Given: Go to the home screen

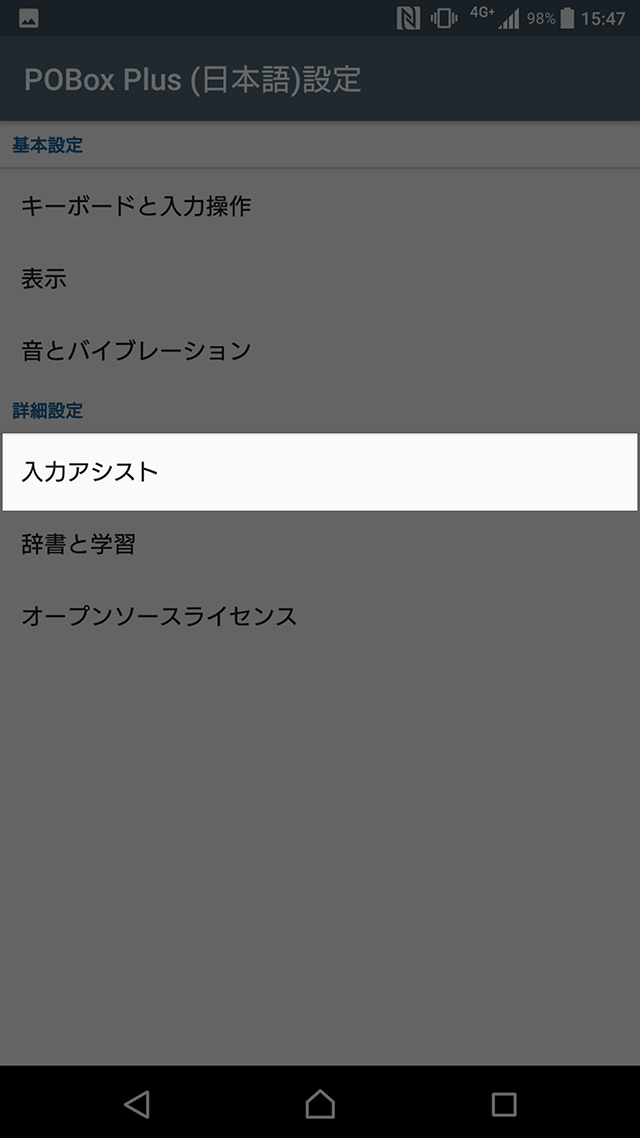Looking at the screenshot, I should click(320, 1103).
